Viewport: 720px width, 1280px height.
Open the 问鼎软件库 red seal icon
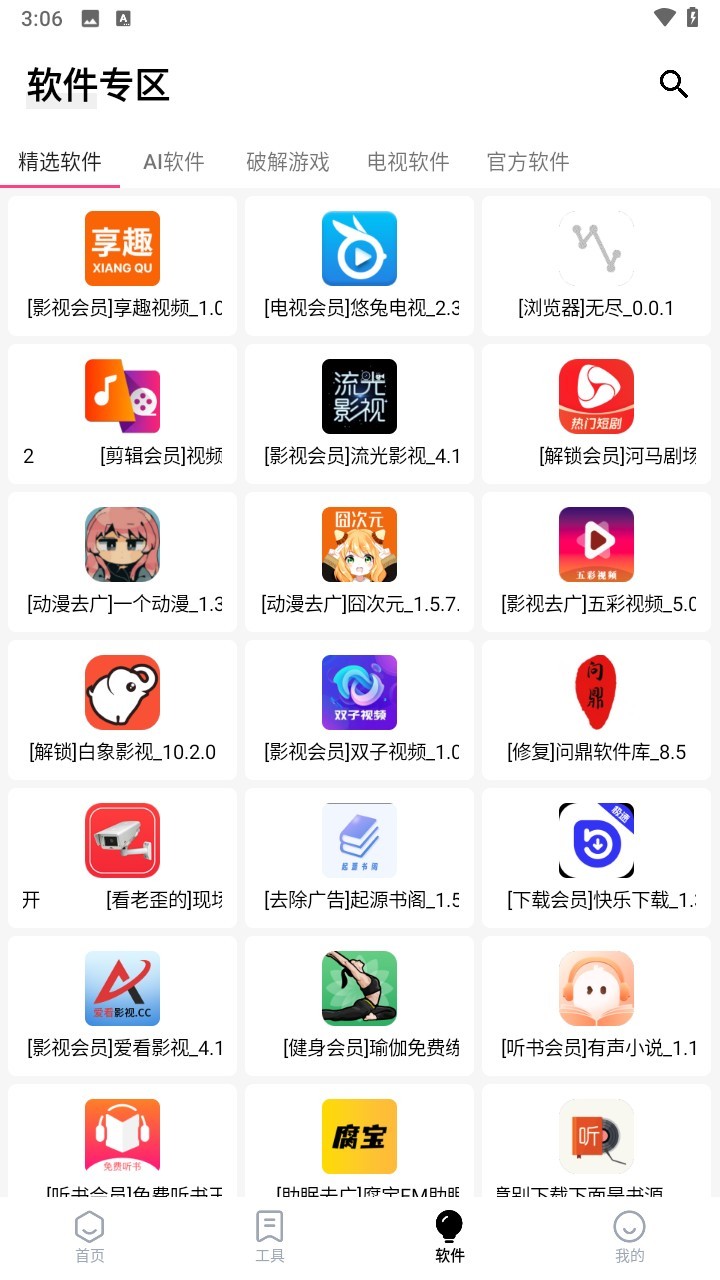click(595, 691)
